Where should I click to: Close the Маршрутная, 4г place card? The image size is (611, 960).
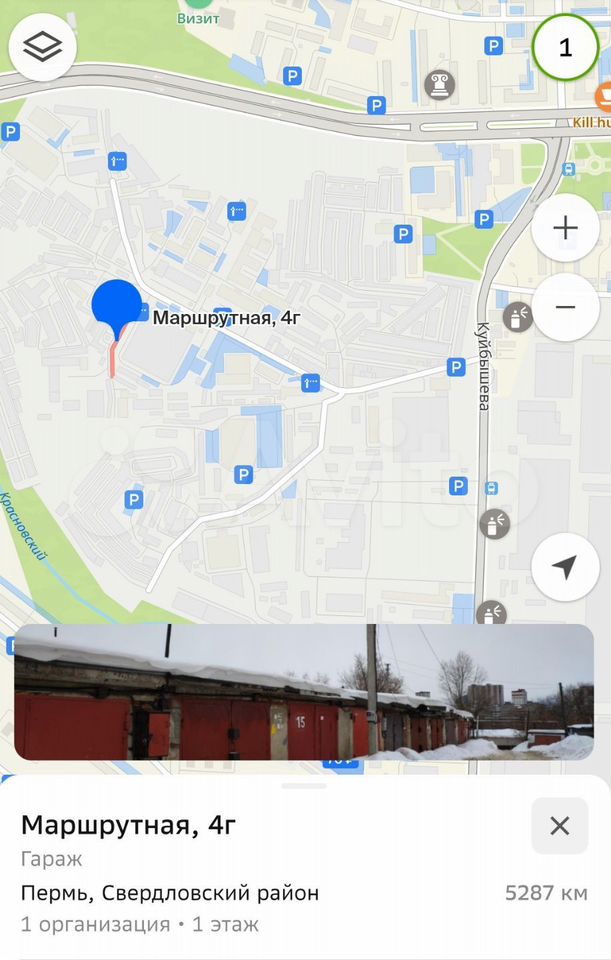point(559,826)
